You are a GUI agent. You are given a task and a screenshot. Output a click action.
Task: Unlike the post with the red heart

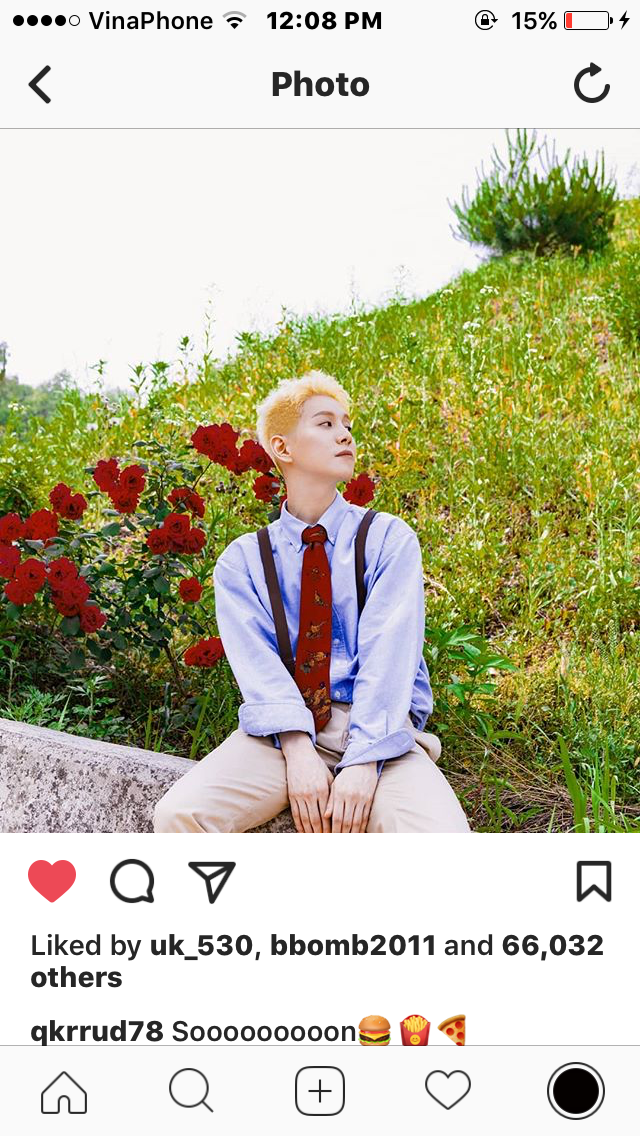[x=52, y=881]
